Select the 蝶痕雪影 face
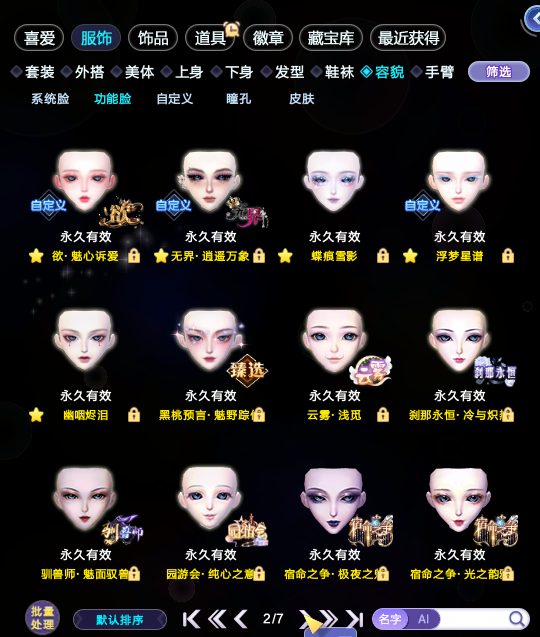Screen dimensions: 540x637 pos(334,183)
